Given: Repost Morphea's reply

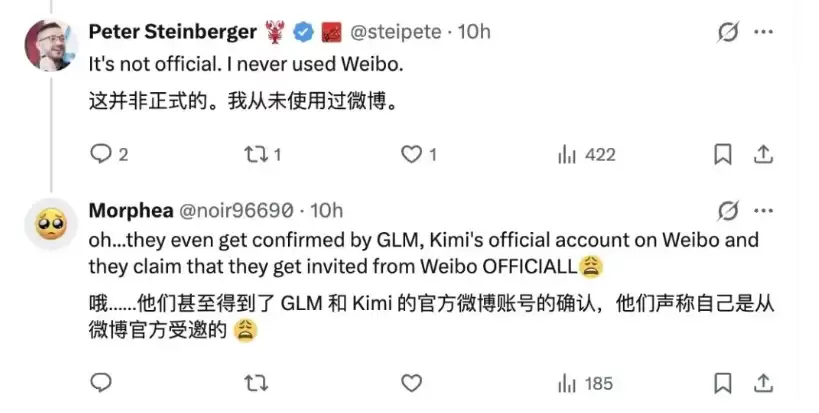Looking at the screenshot, I should [x=256, y=382].
